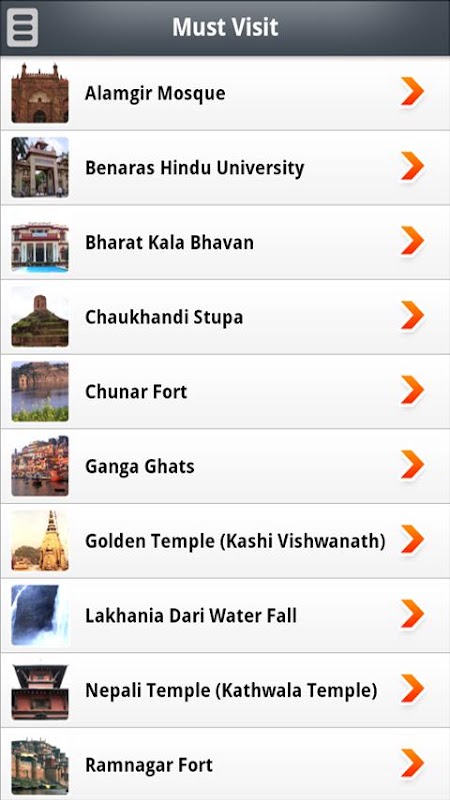Open Chaukhandi Stupa entry

[x=225, y=317]
